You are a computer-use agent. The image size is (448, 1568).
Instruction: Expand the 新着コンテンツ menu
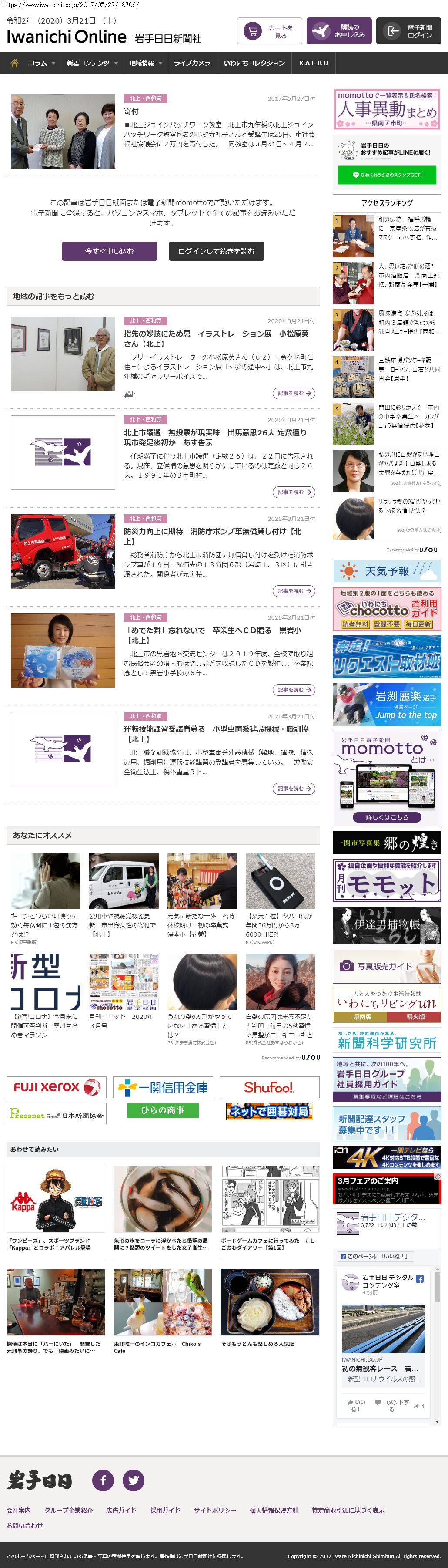(92, 63)
